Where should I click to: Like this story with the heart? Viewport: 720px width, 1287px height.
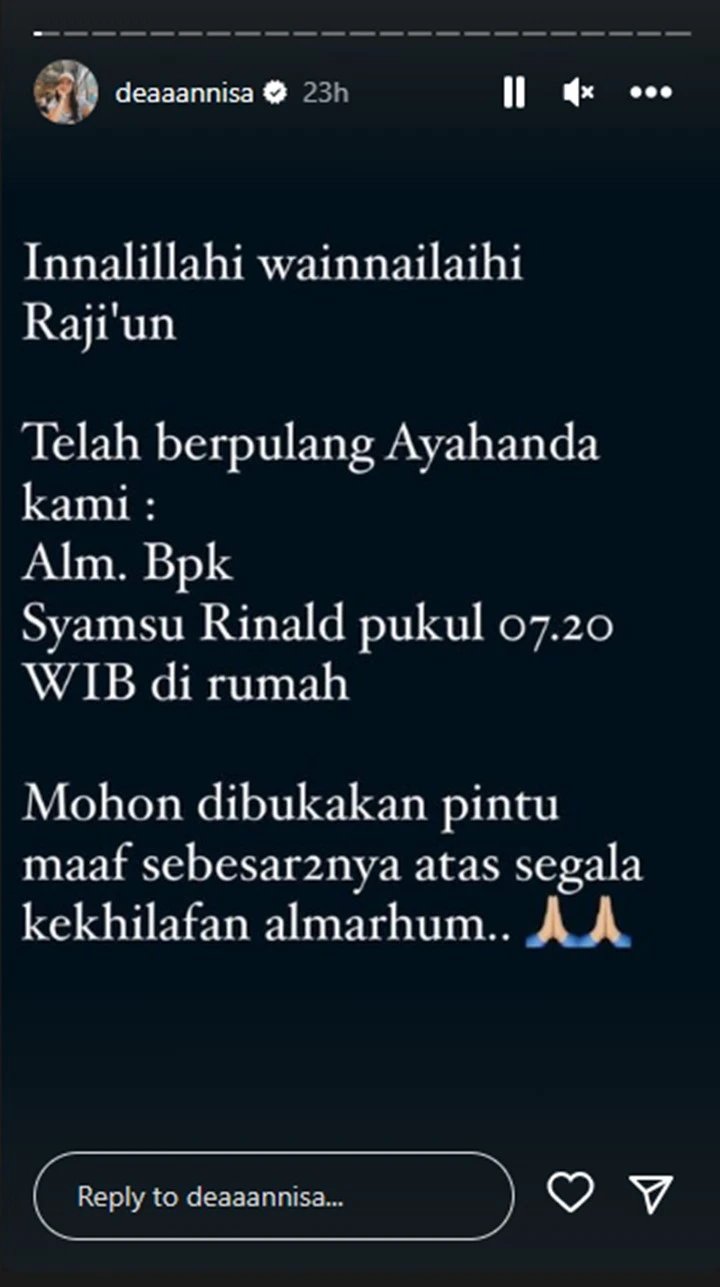tap(571, 1193)
